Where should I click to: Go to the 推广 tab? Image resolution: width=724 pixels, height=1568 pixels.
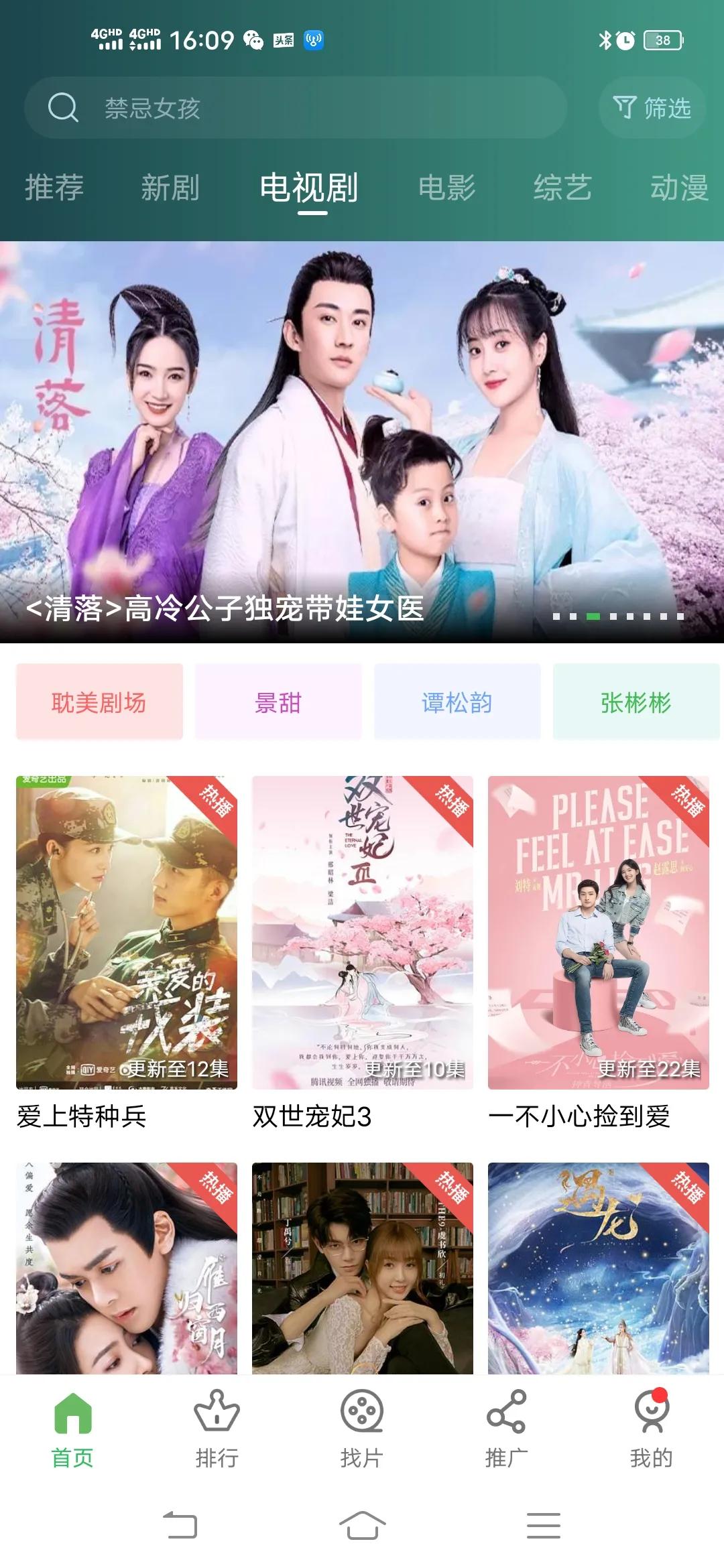(507, 1429)
